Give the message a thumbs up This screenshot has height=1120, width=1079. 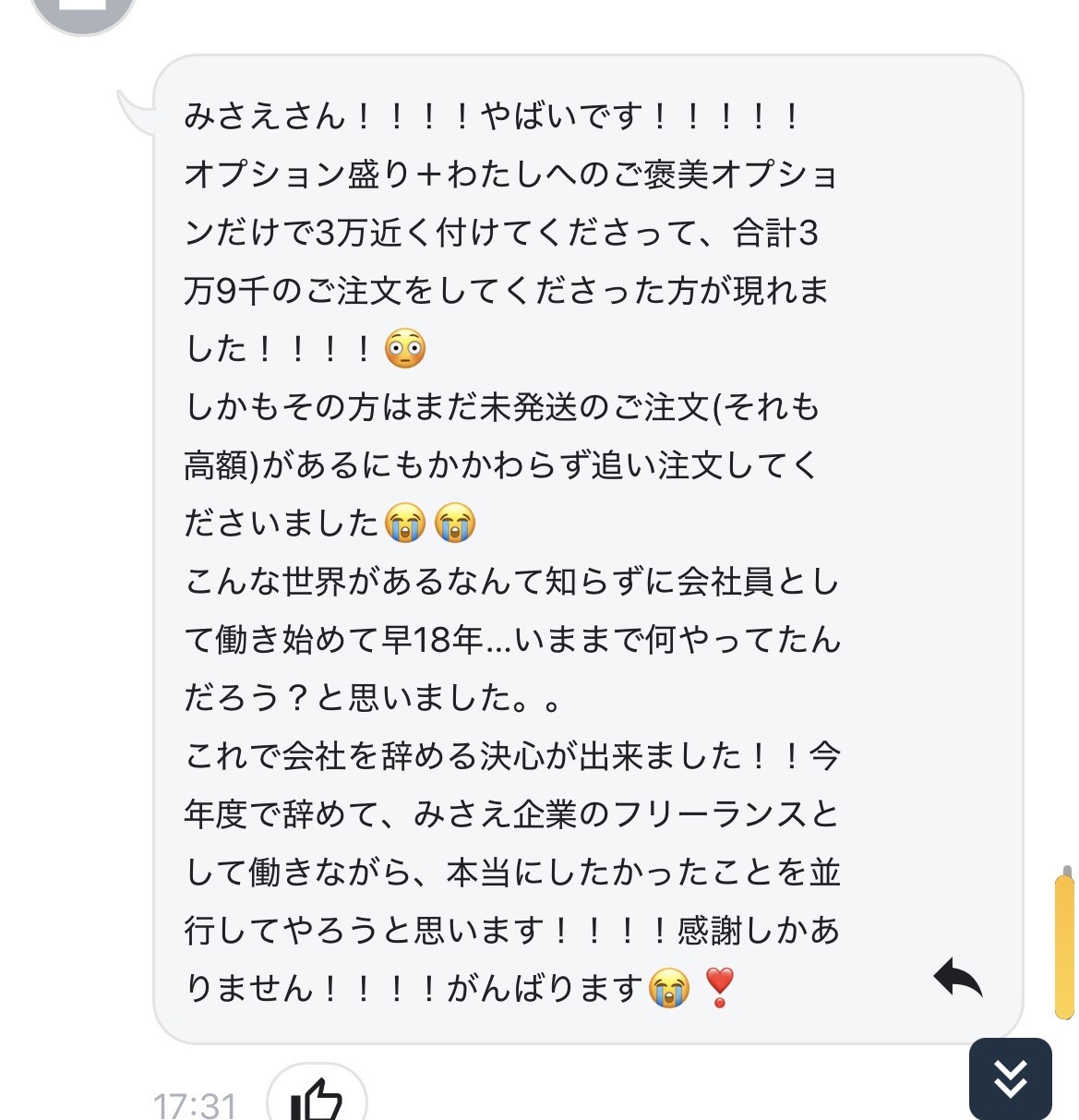click(x=317, y=1099)
